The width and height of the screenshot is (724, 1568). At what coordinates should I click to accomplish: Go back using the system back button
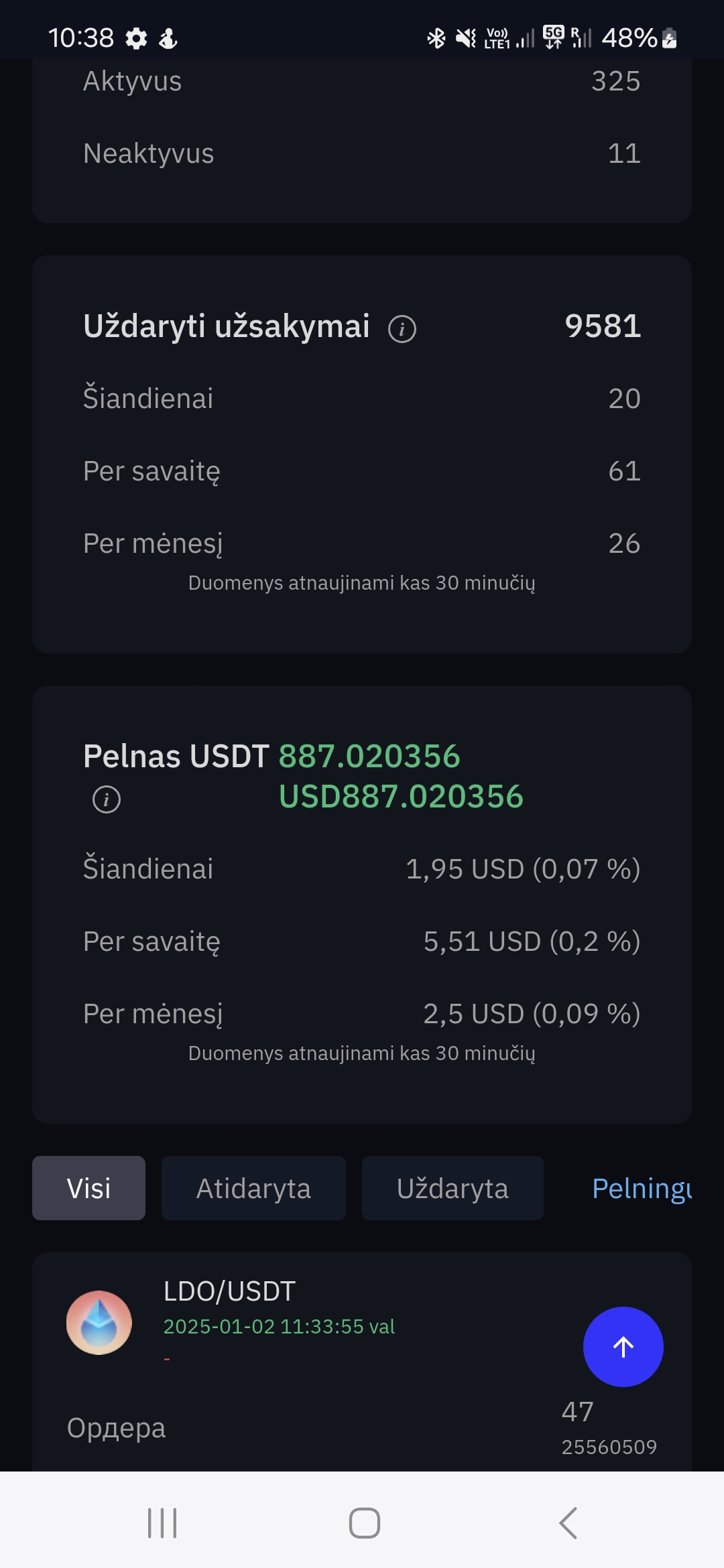tap(568, 1523)
